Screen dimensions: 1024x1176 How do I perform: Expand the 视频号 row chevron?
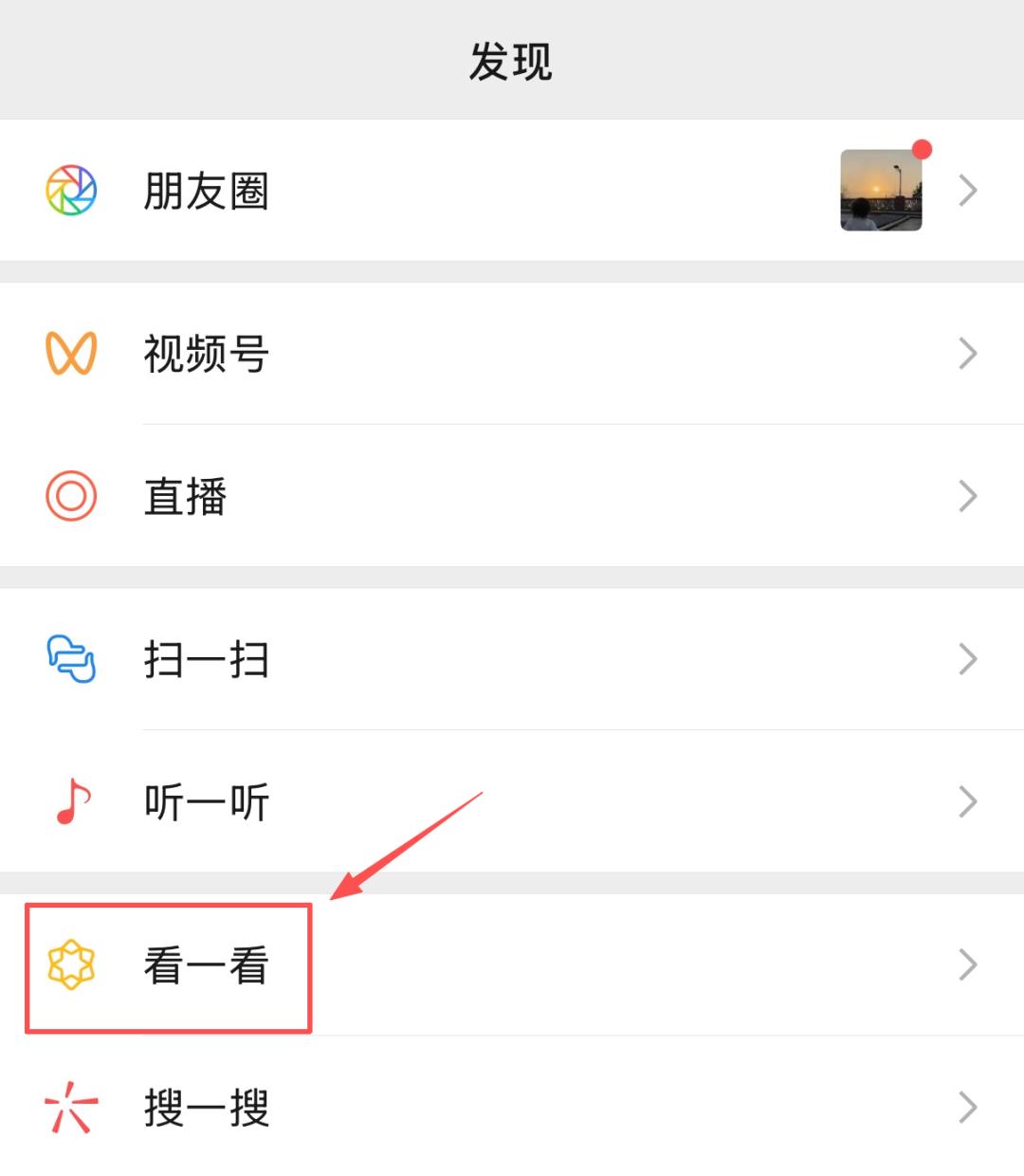click(x=968, y=352)
